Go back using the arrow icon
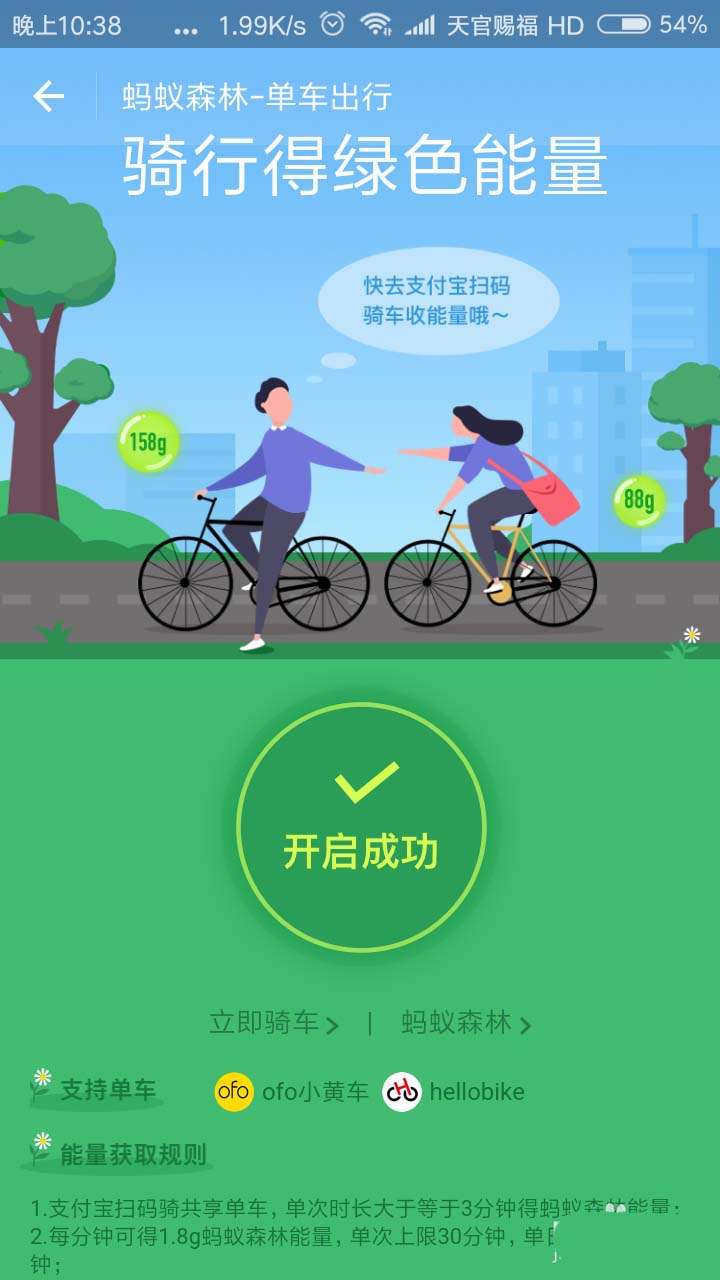Image resolution: width=720 pixels, height=1280 pixels. click(48, 97)
